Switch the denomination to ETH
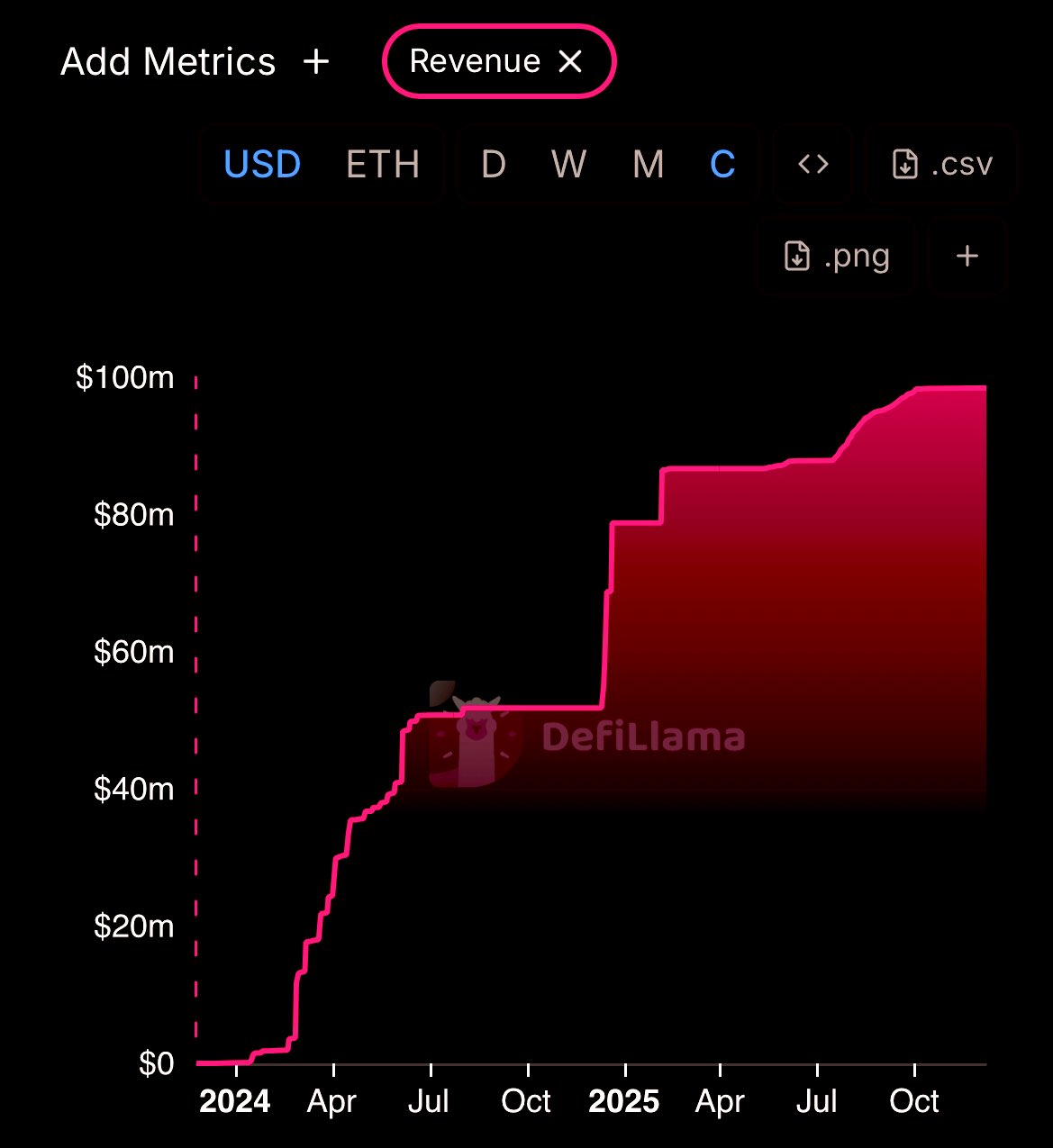Image resolution: width=1053 pixels, height=1148 pixels. (383, 164)
